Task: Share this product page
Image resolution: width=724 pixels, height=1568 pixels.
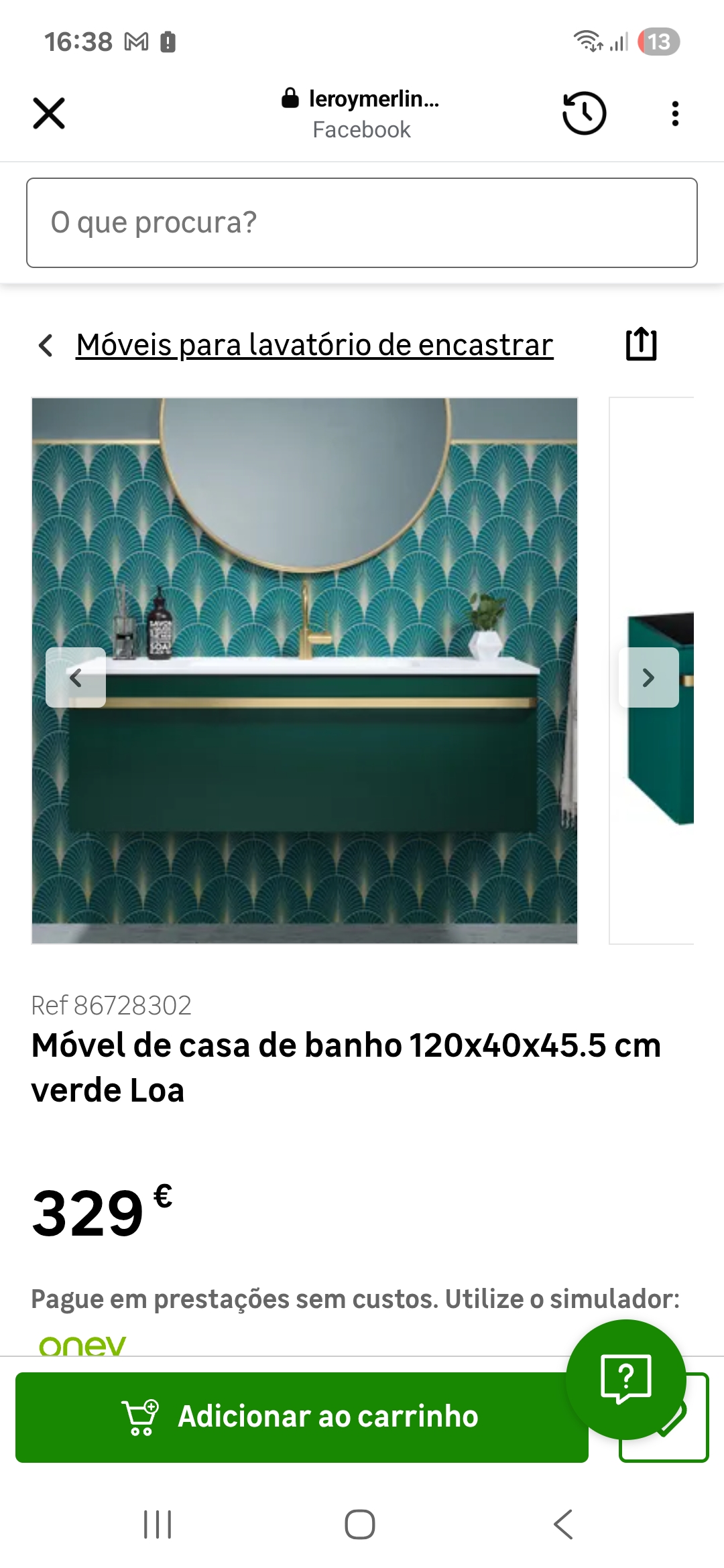Action: [641, 345]
